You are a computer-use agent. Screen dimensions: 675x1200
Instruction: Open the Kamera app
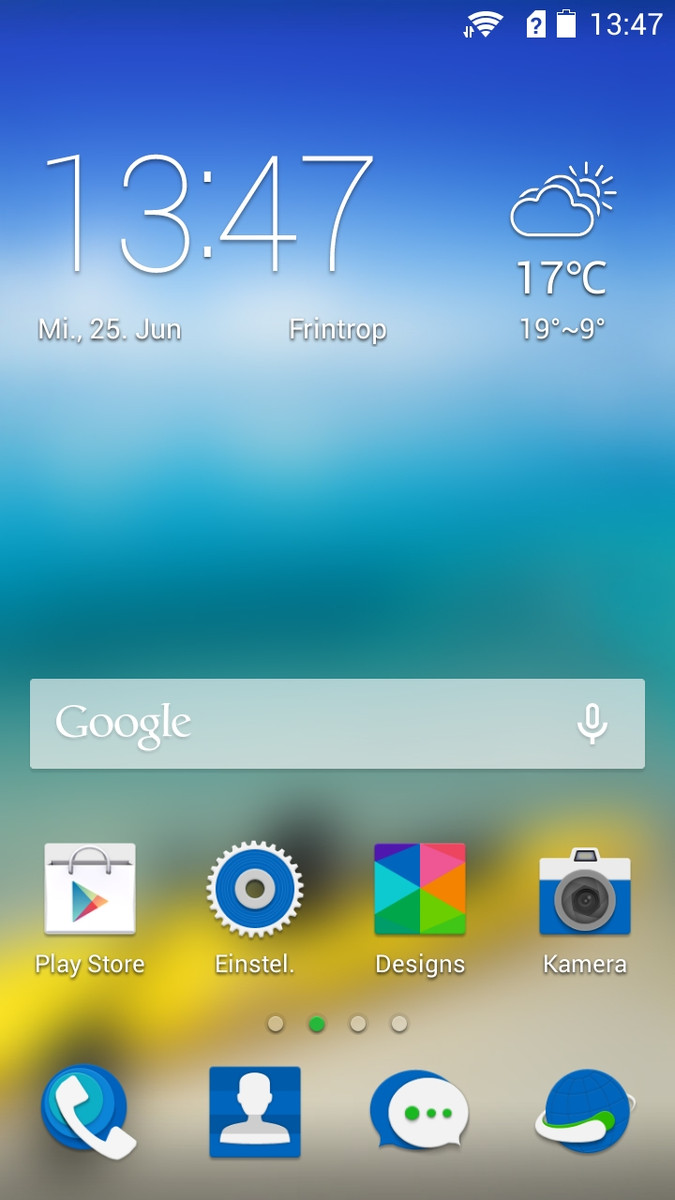coord(585,890)
